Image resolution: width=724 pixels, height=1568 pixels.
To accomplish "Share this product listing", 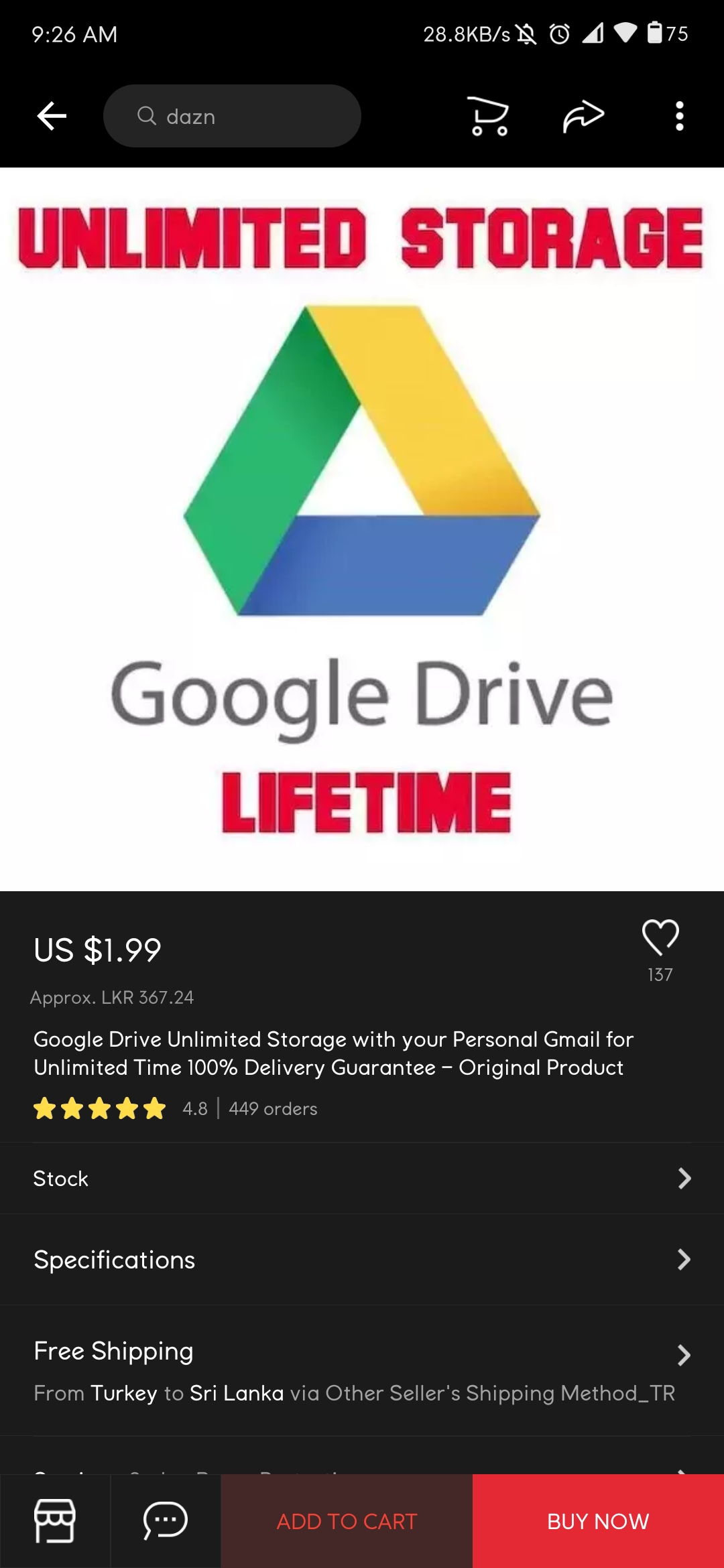I will pos(583,116).
